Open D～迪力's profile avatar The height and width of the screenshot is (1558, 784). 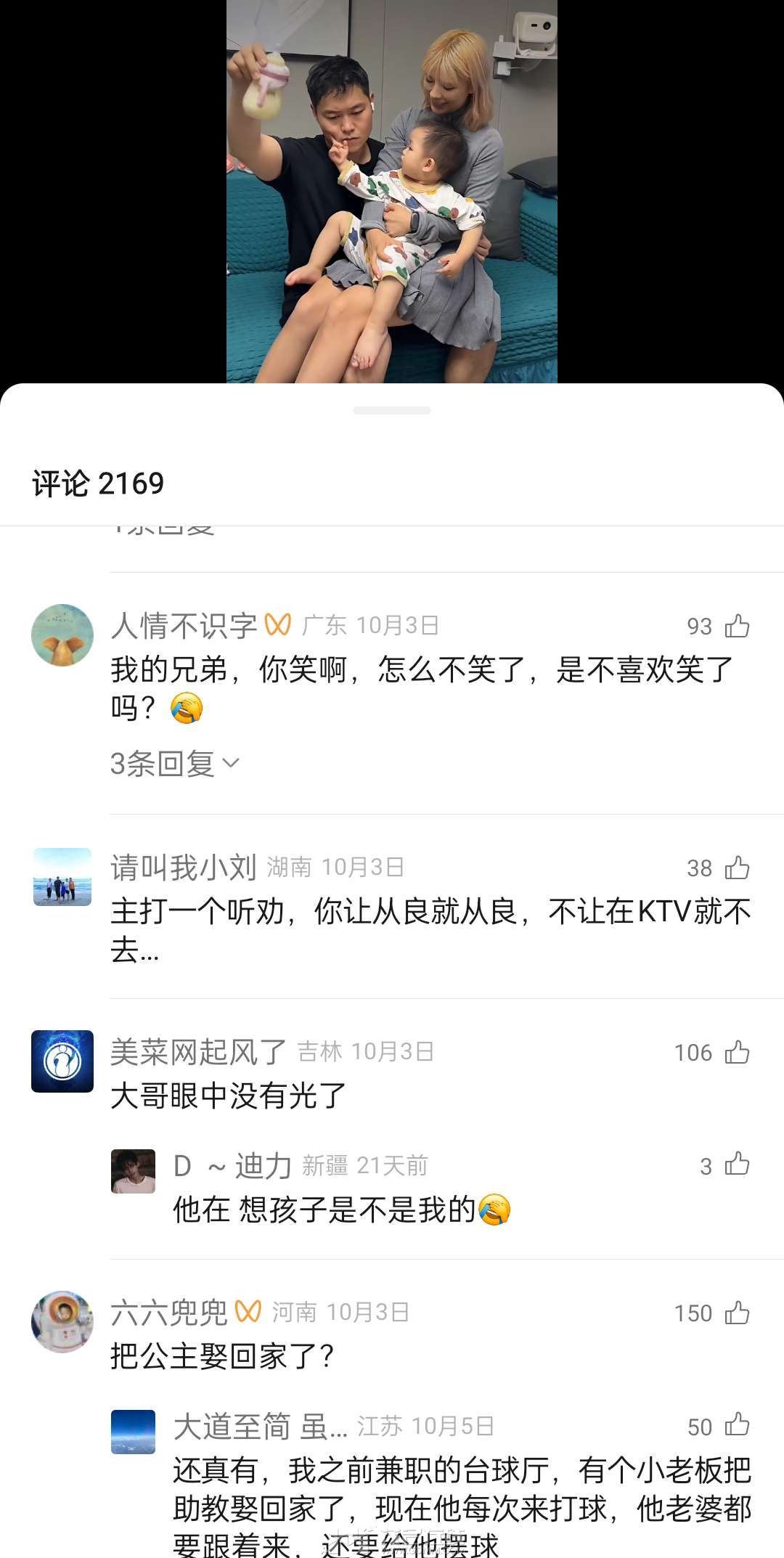133,1171
